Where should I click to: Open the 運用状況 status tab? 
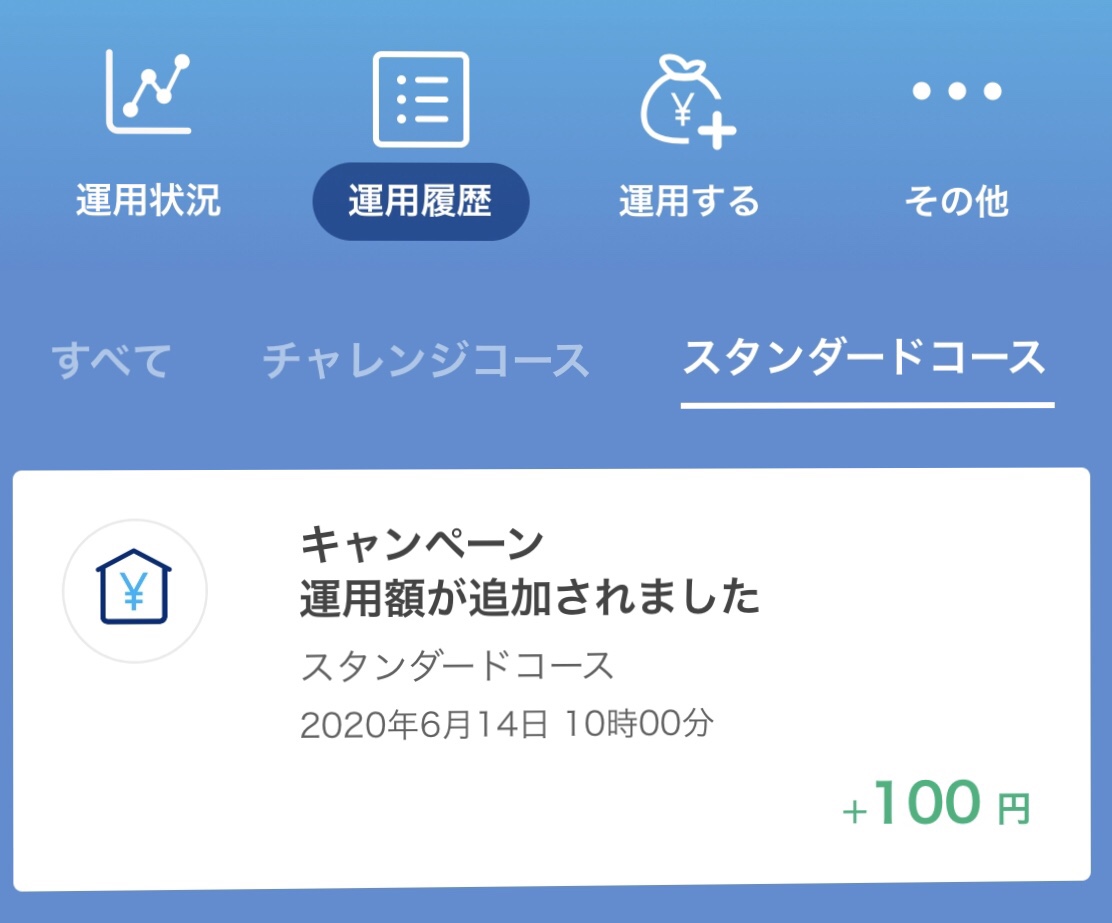click(x=148, y=140)
